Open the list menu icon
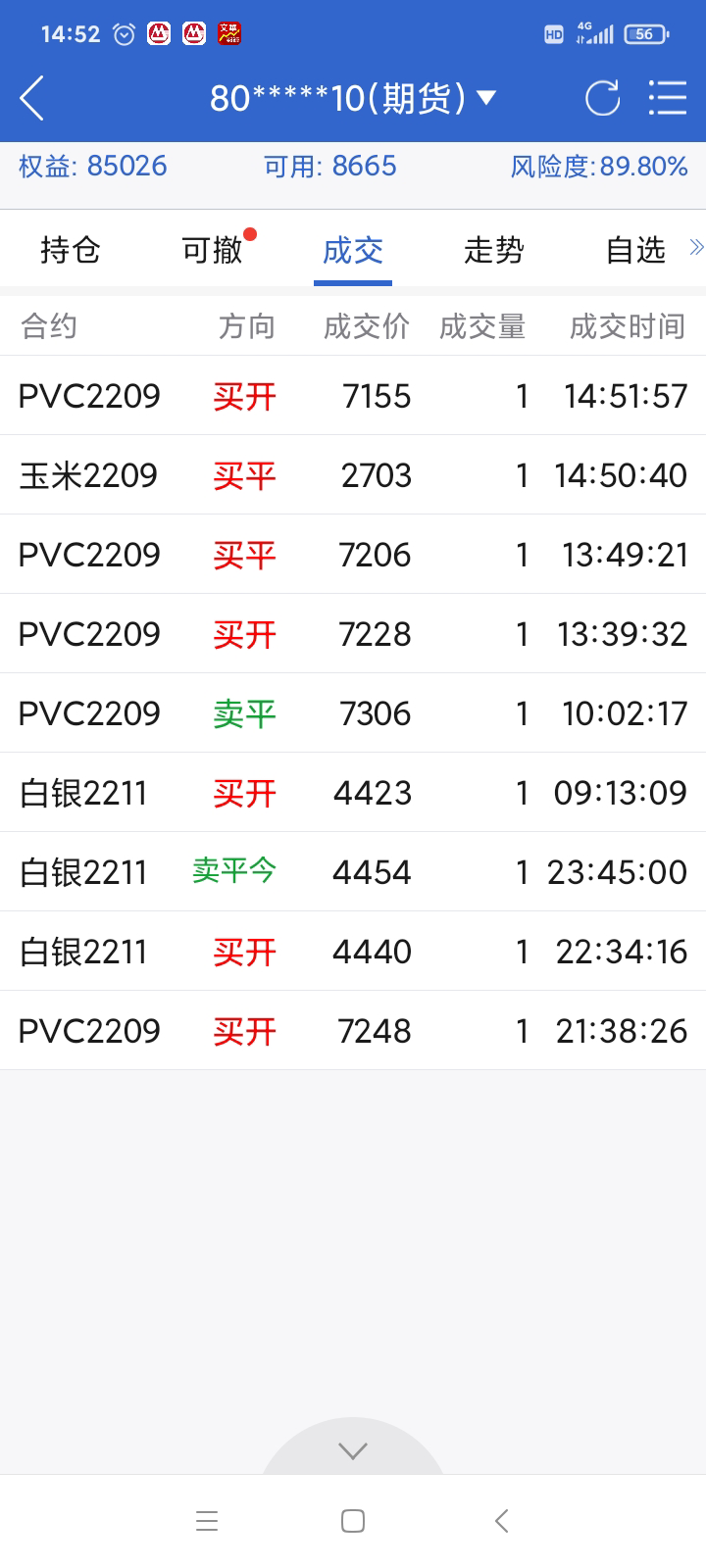Viewport: 706px width, 1568px height. click(668, 98)
